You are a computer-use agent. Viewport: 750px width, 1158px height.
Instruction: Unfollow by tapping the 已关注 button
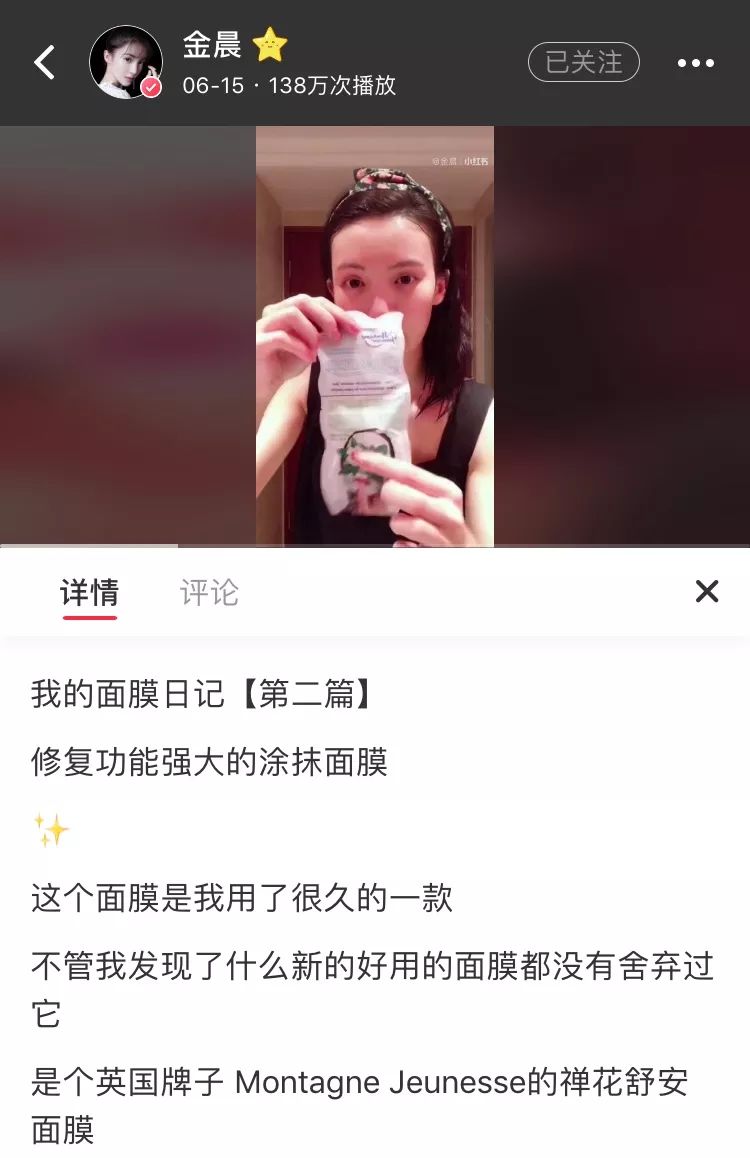[x=583, y=60]
